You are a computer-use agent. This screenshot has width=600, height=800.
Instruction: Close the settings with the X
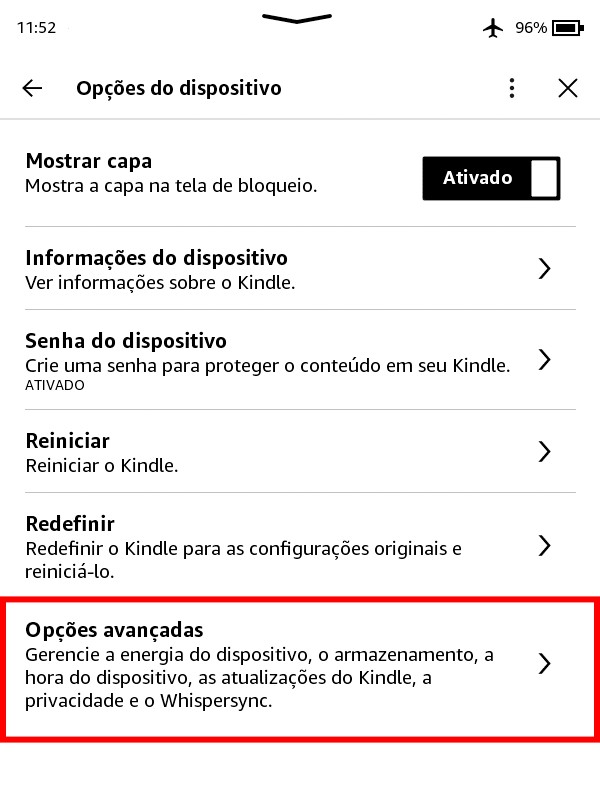[x=568, y=88]
